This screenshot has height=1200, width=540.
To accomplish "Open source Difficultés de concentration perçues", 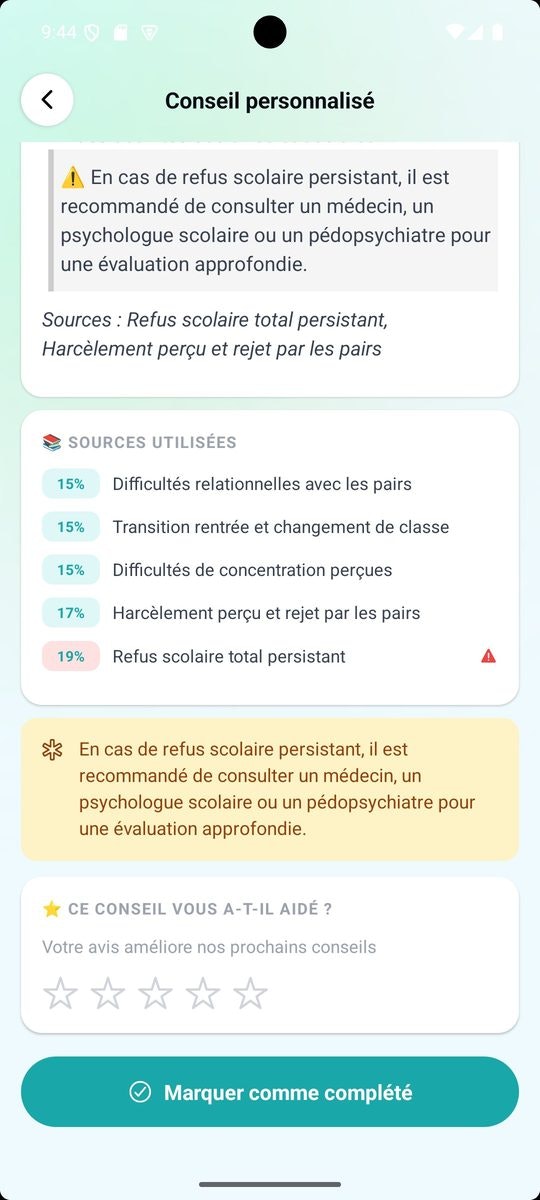I will pyautogui.click(x=270, y=570).
